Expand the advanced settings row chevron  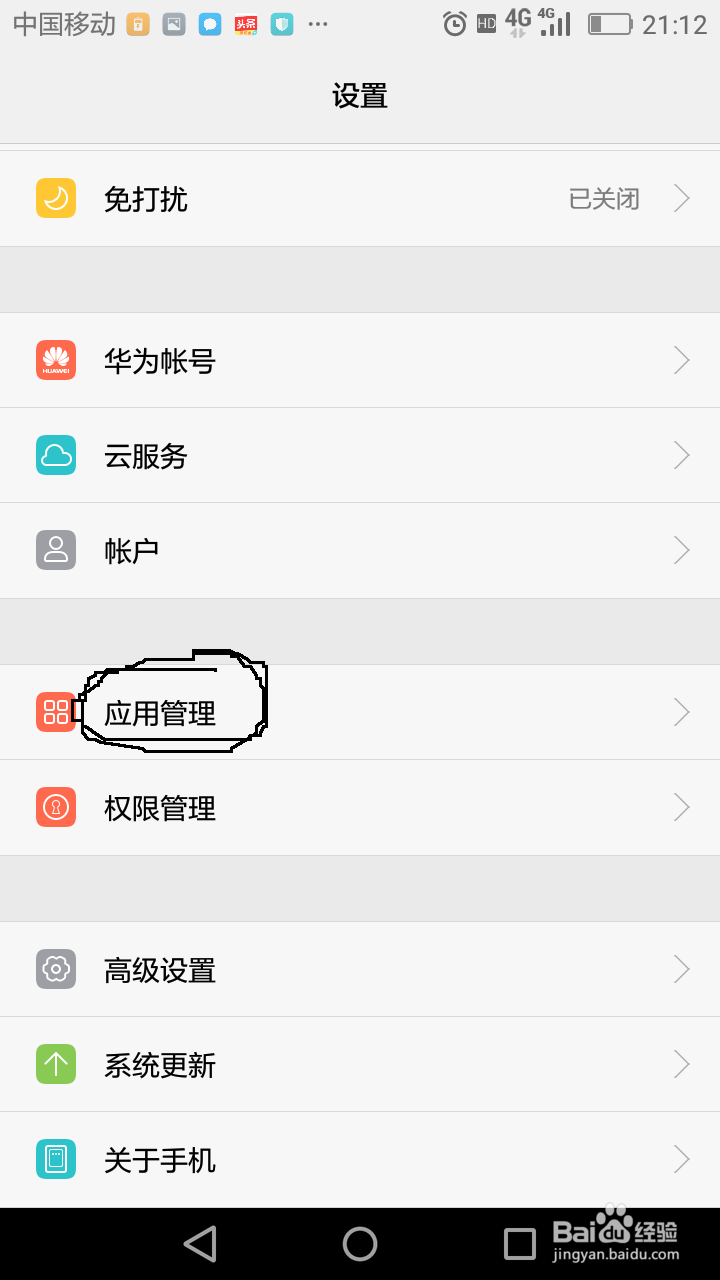(x=681, y=969)
